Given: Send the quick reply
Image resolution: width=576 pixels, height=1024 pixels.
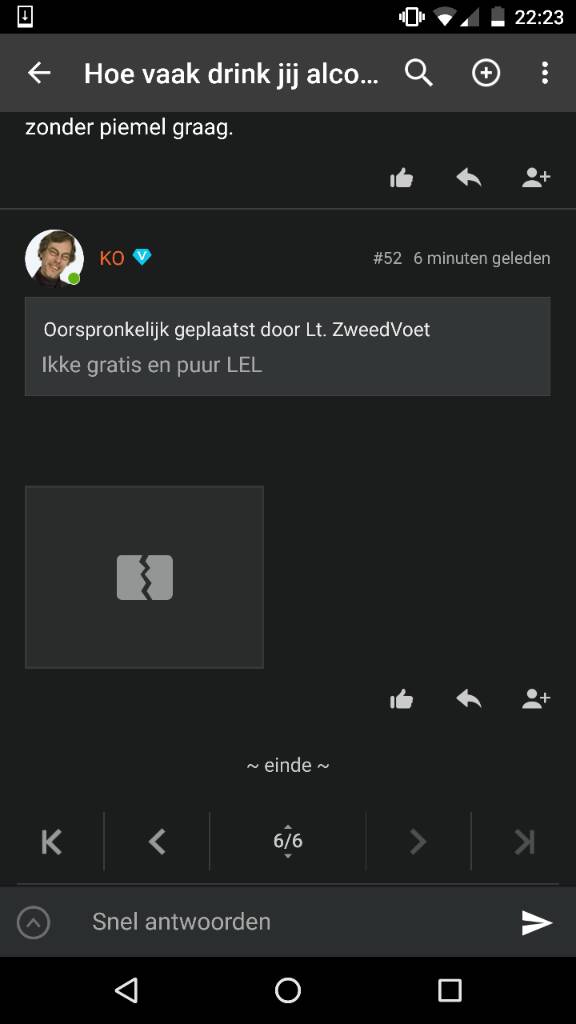Looking at the screenshot, I should (x=537, y=923).
